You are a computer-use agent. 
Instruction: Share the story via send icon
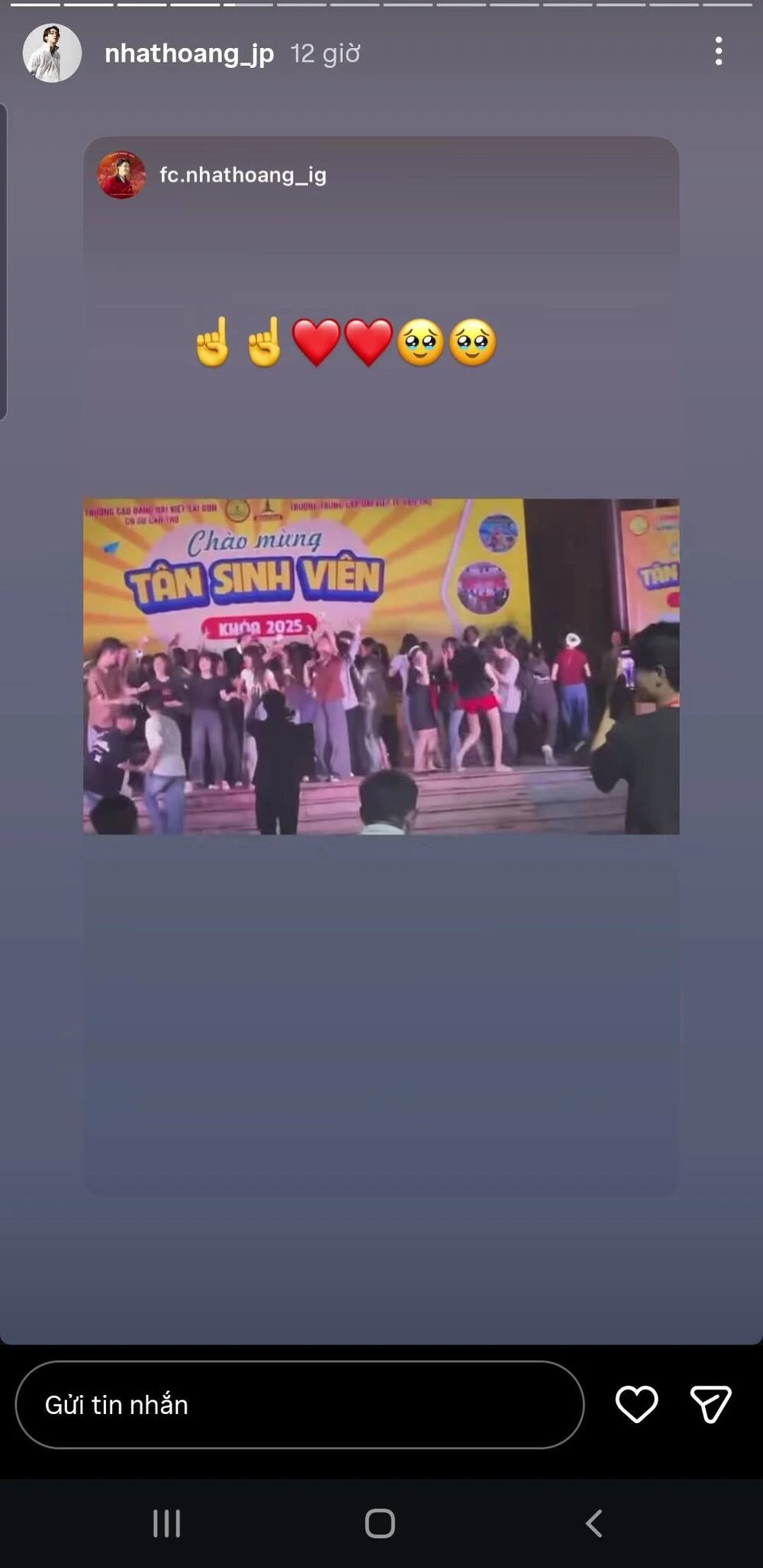pyautogui.click(x=710, y=1404)
